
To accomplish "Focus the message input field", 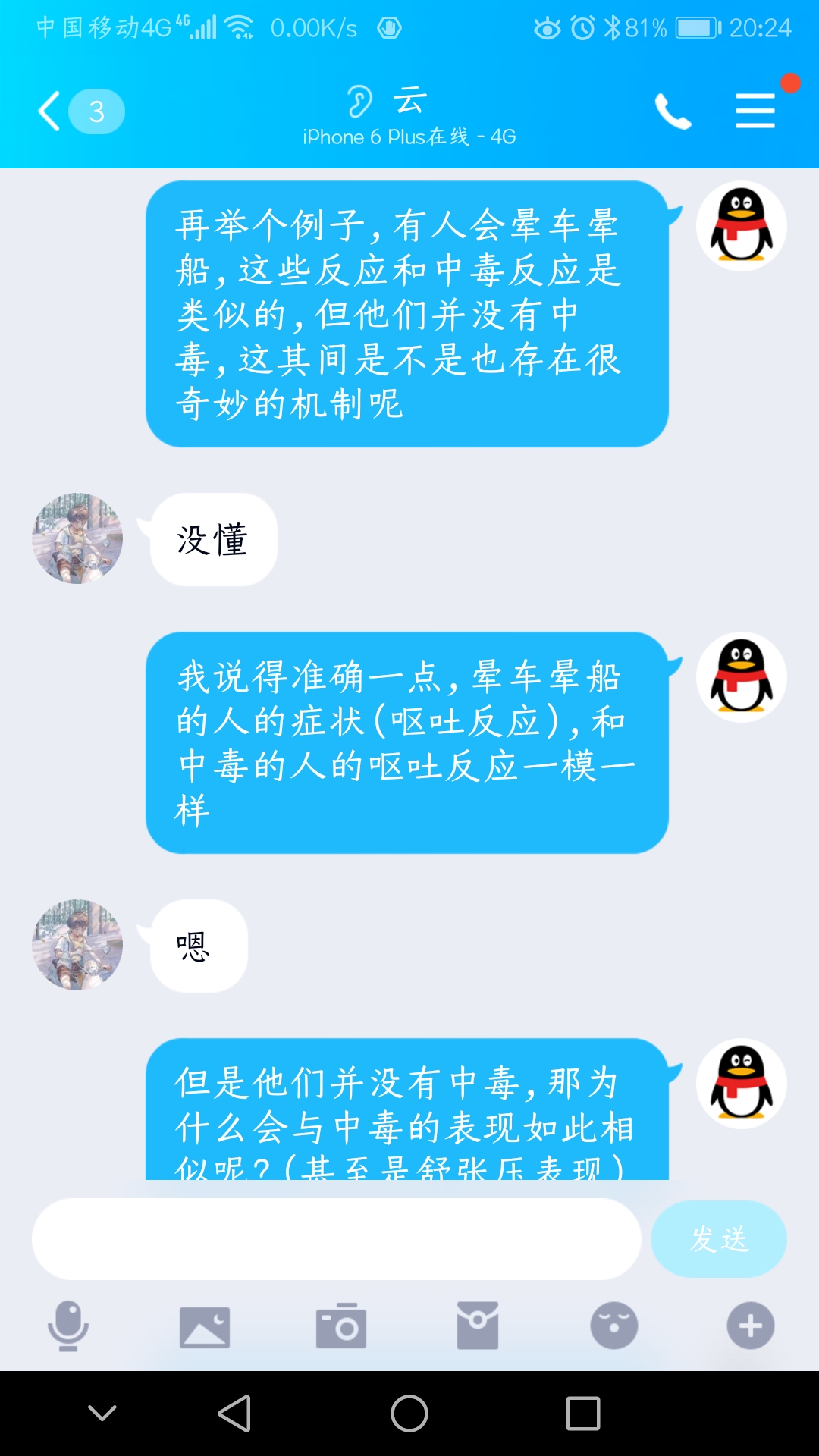I will pyautogui.click(x=336, y=1239).
